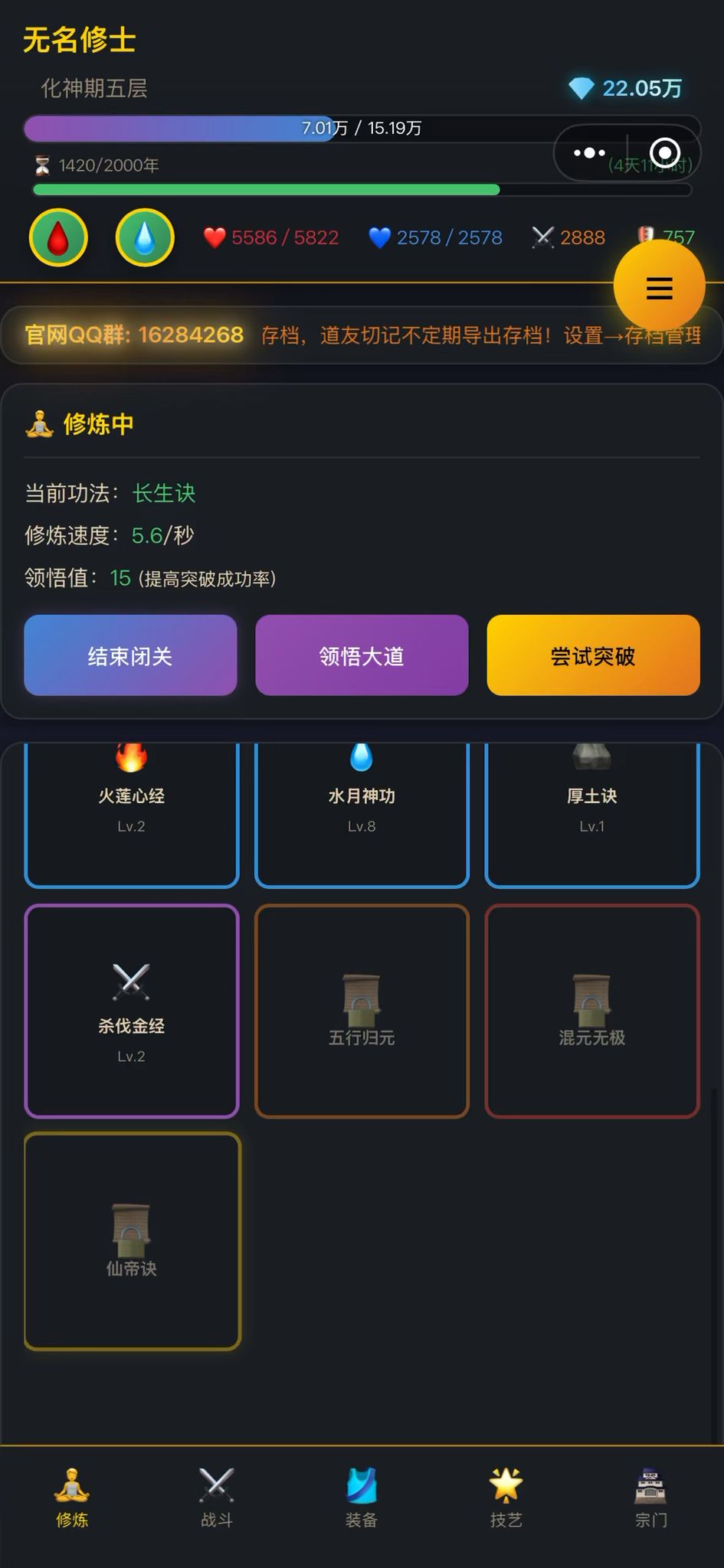The height and width of the screenshot is (1568, 724).
Task: Select the 水月神功 technique card
Action: tap(362, 812)
